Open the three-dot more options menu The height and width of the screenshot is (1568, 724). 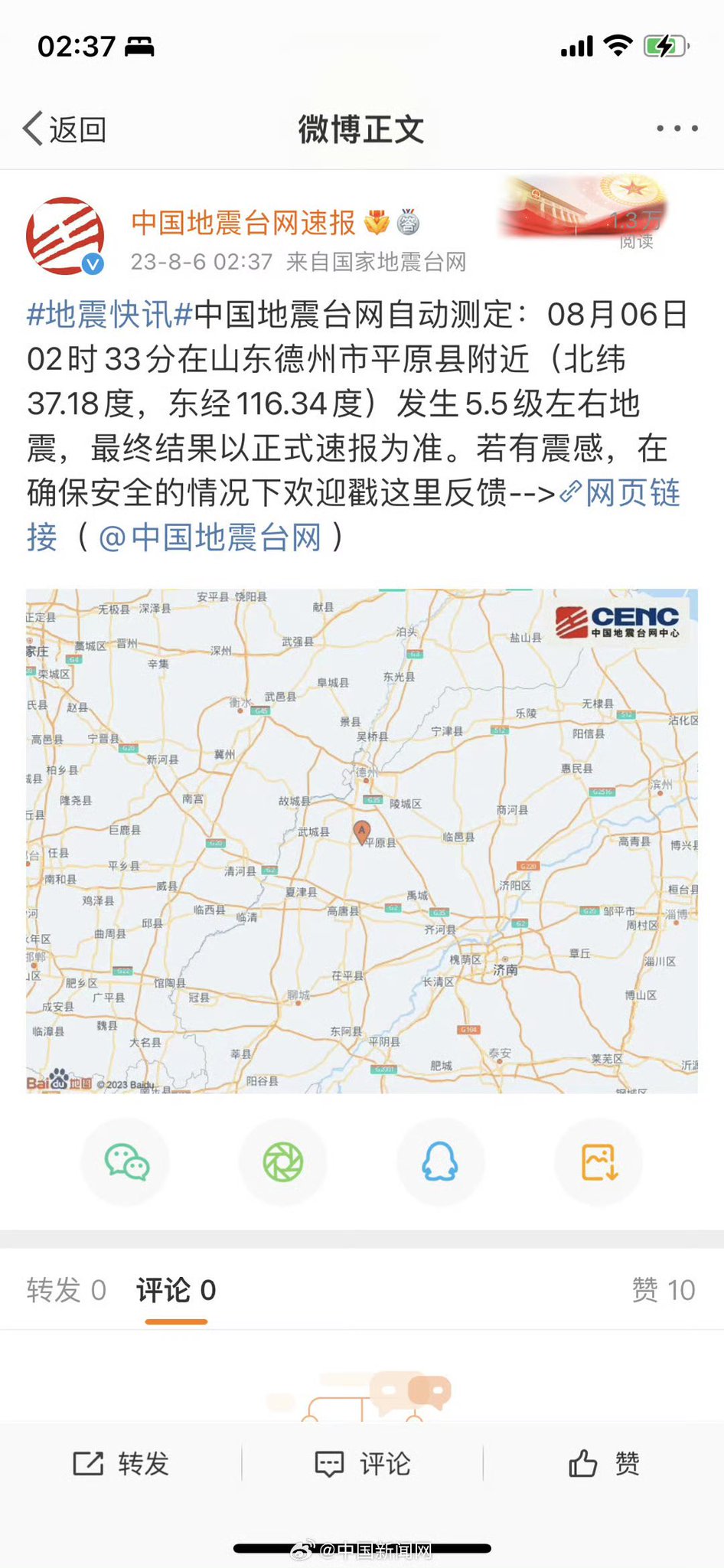tap(677, 129)
